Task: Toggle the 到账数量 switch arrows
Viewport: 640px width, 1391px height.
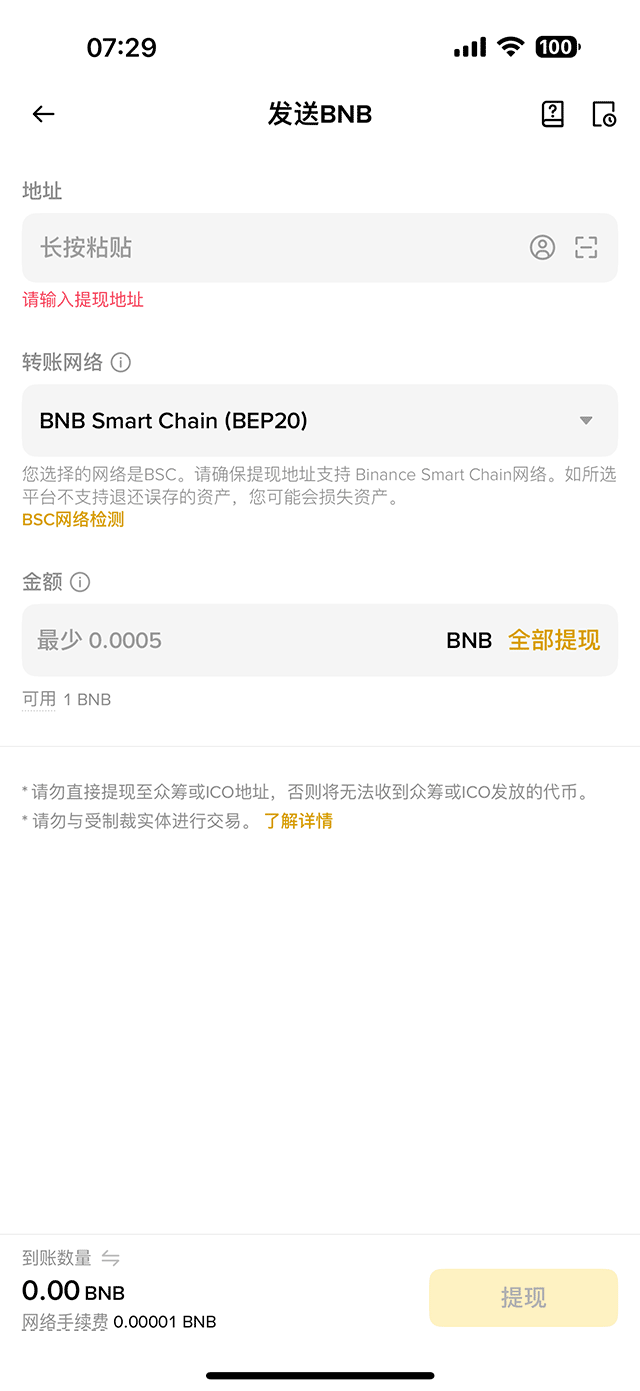Action: (x=111, y=1258)
